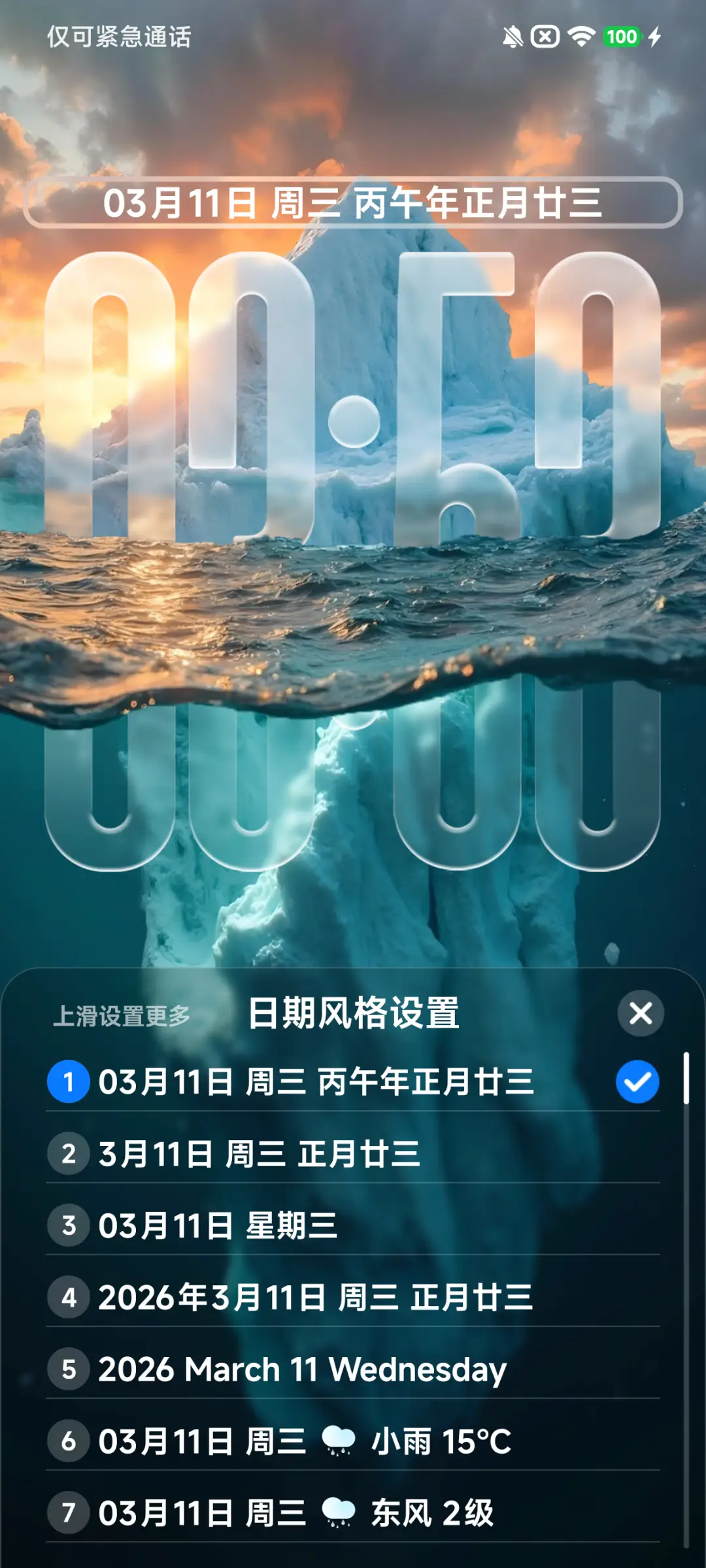The height and width of the screenshot is (1568, 706).
Task: Close the 日期风格设置 panel
Action: [x=641, y=1012]
